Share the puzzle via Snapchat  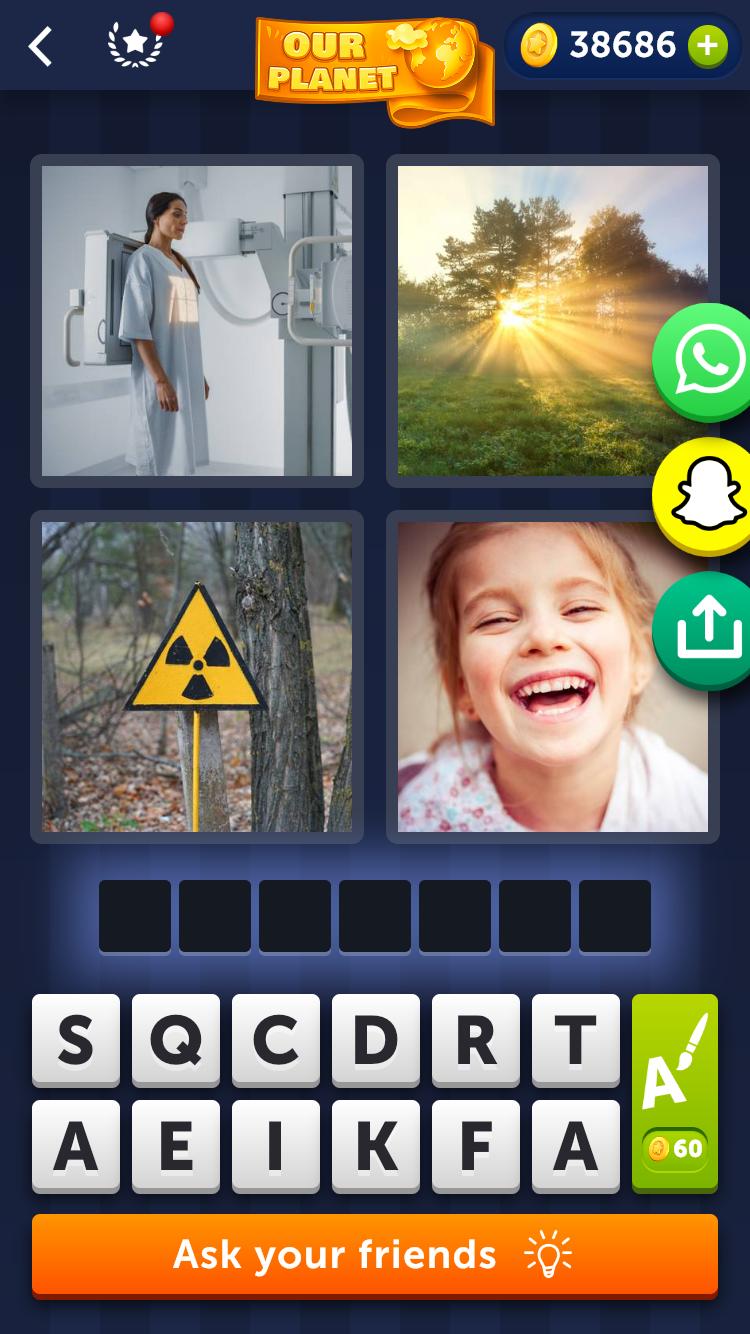[x=708, y=496]
